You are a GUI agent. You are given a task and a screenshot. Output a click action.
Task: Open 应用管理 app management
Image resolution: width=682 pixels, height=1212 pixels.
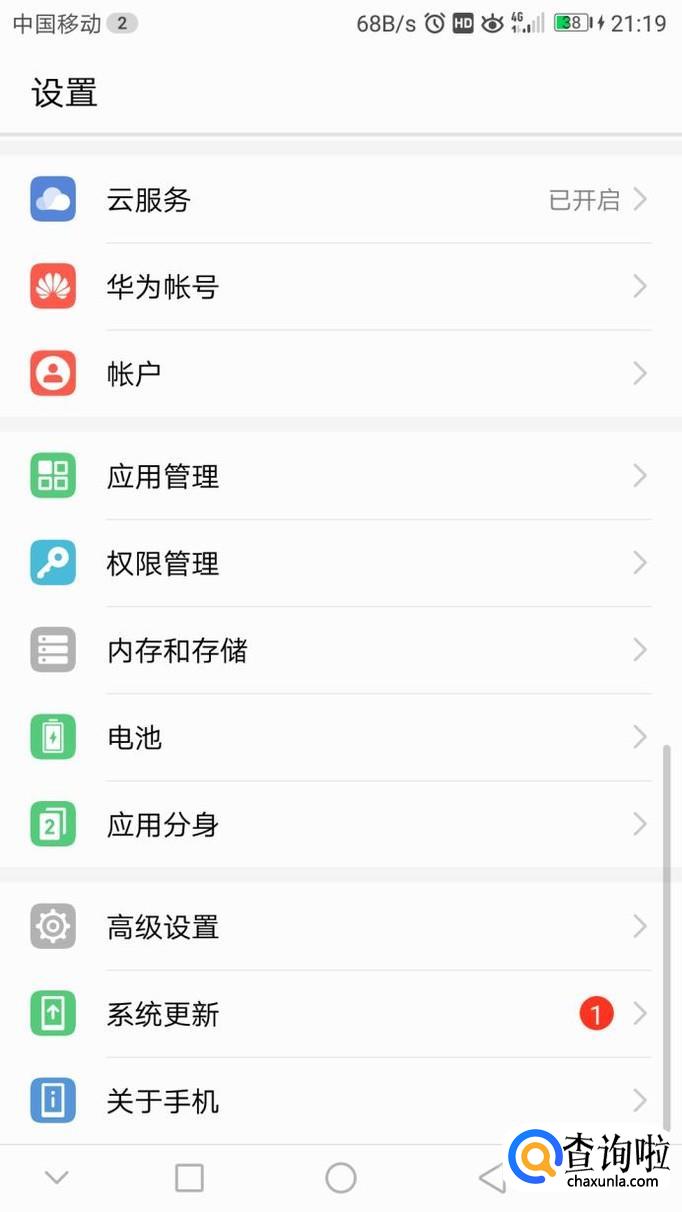pyautogui.click(x=340, y=476)
